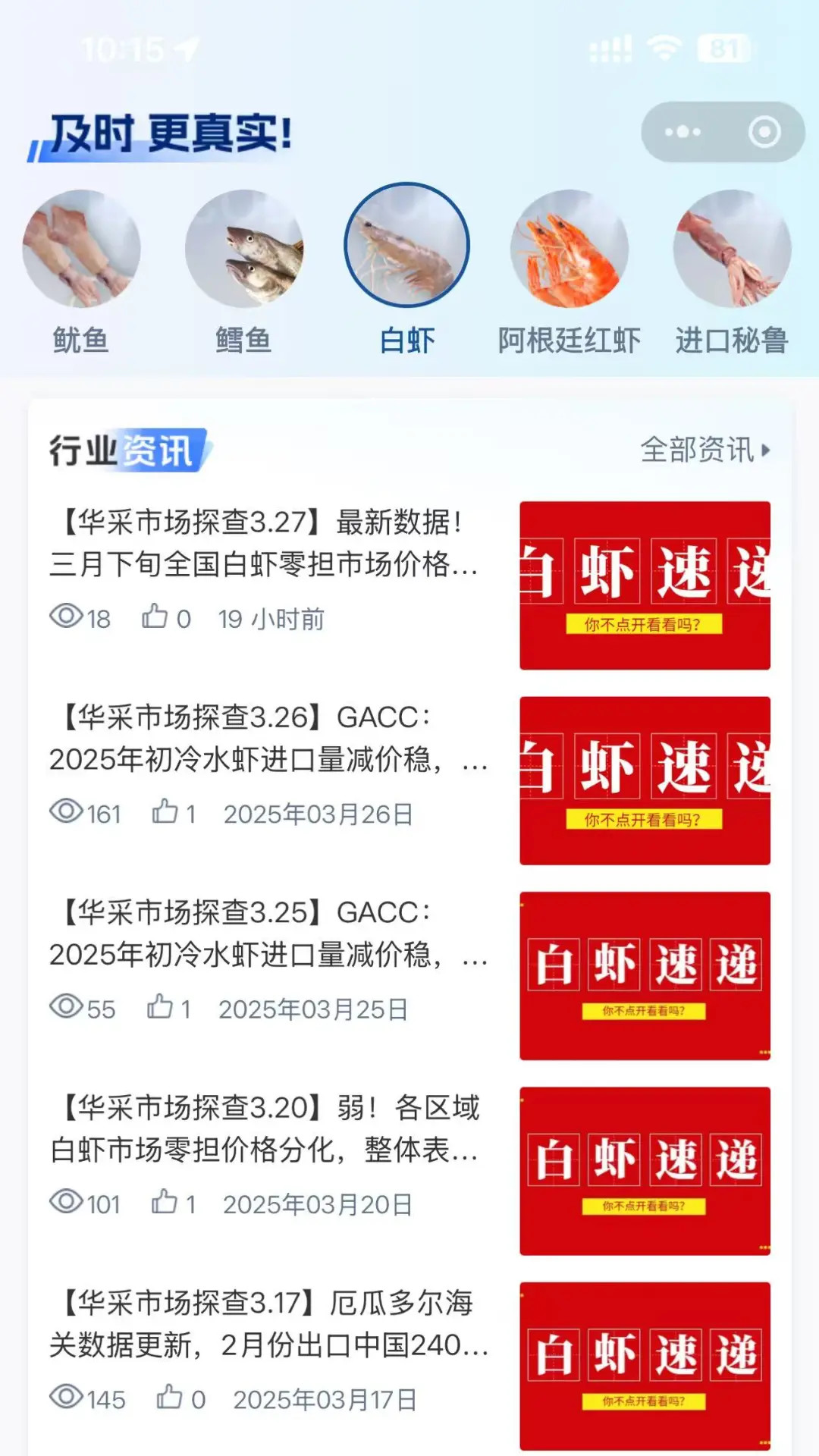
Task: Read the 华采市场探查3.25 GACC article
Action: pos(264,933)
